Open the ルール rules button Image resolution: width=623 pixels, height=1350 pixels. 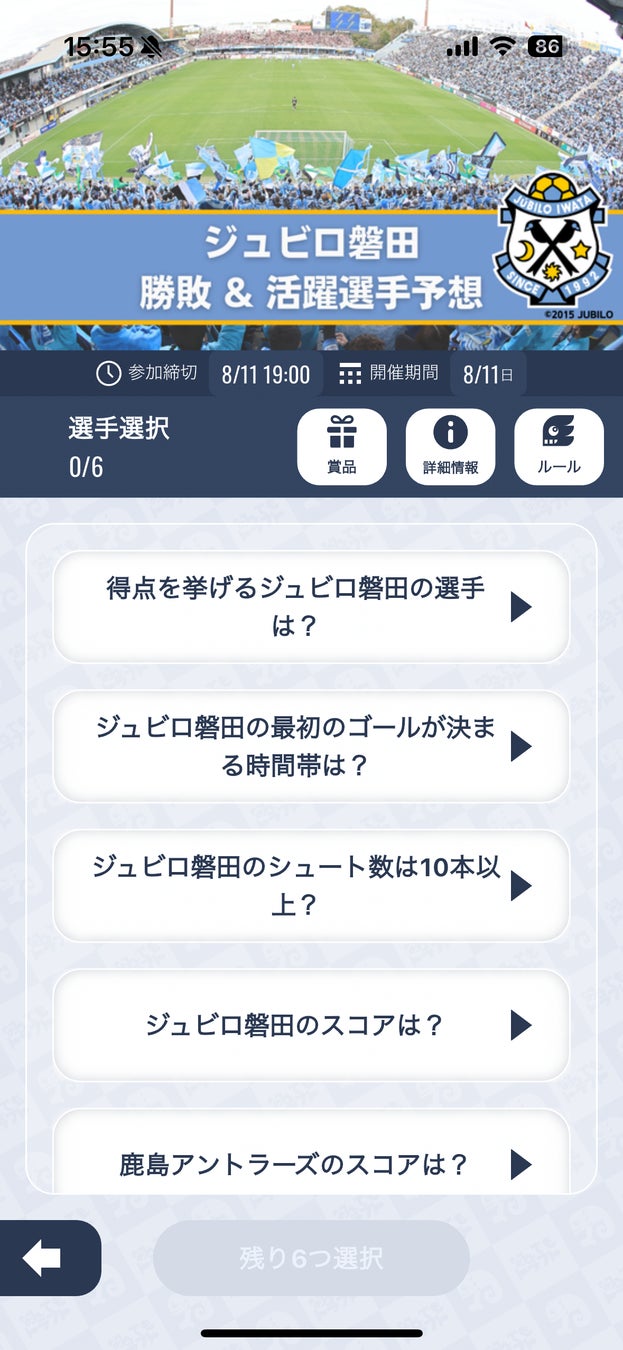(x=558, y=447)
